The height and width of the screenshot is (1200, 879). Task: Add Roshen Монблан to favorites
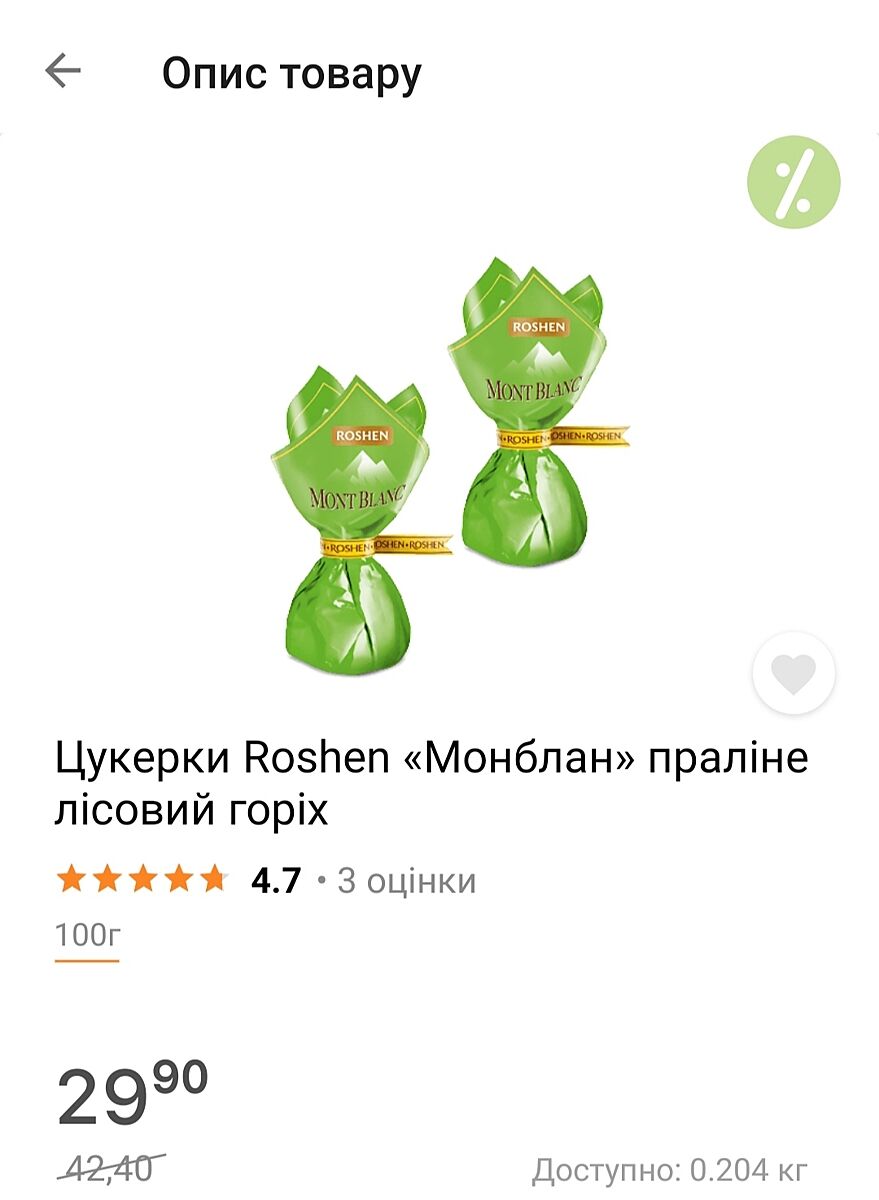794,673
